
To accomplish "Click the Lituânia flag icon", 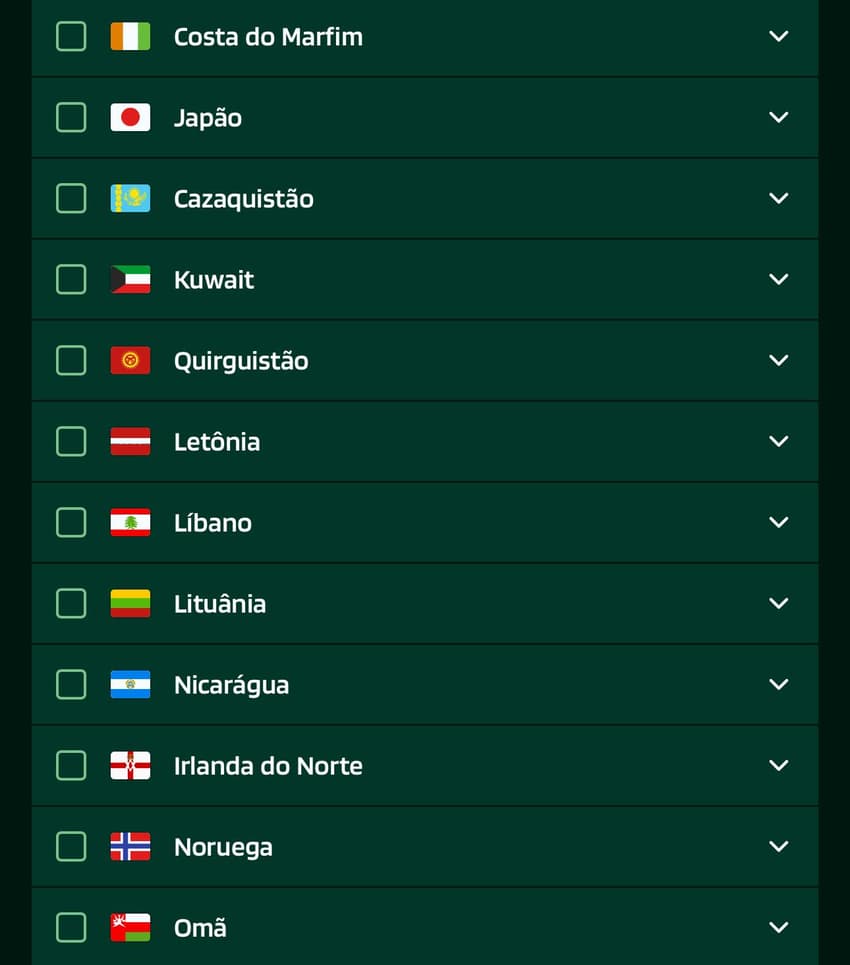I will 130,603.
